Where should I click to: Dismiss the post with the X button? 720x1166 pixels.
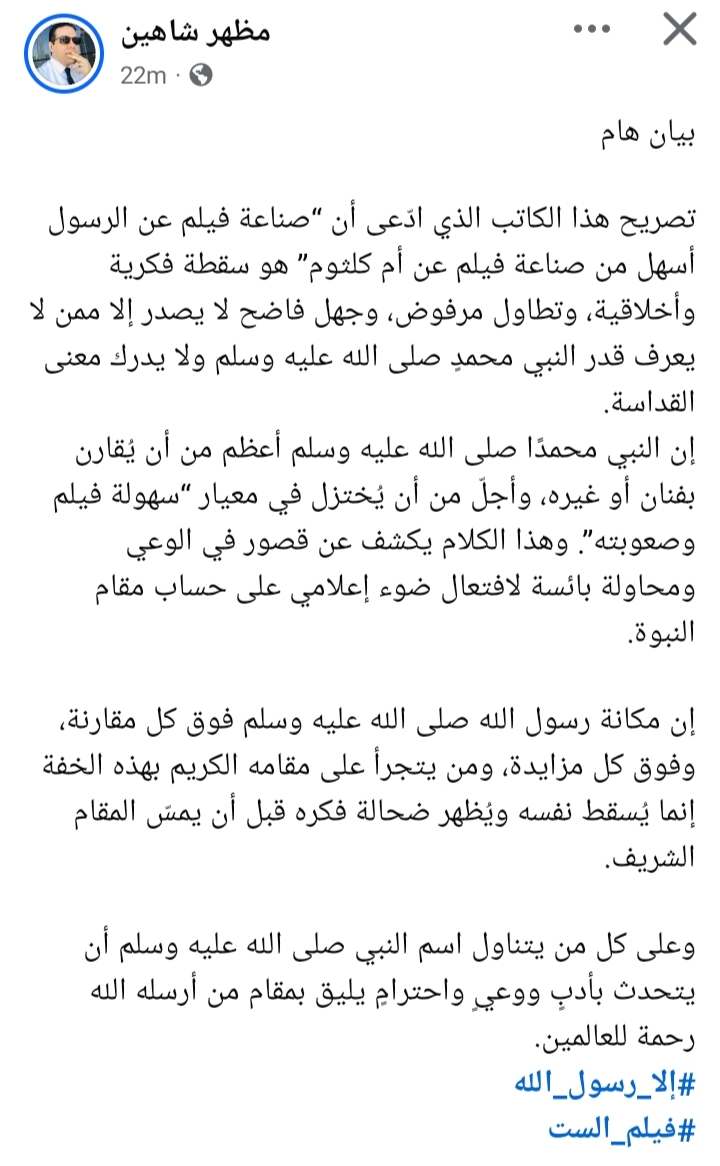(x=680, y=33)
